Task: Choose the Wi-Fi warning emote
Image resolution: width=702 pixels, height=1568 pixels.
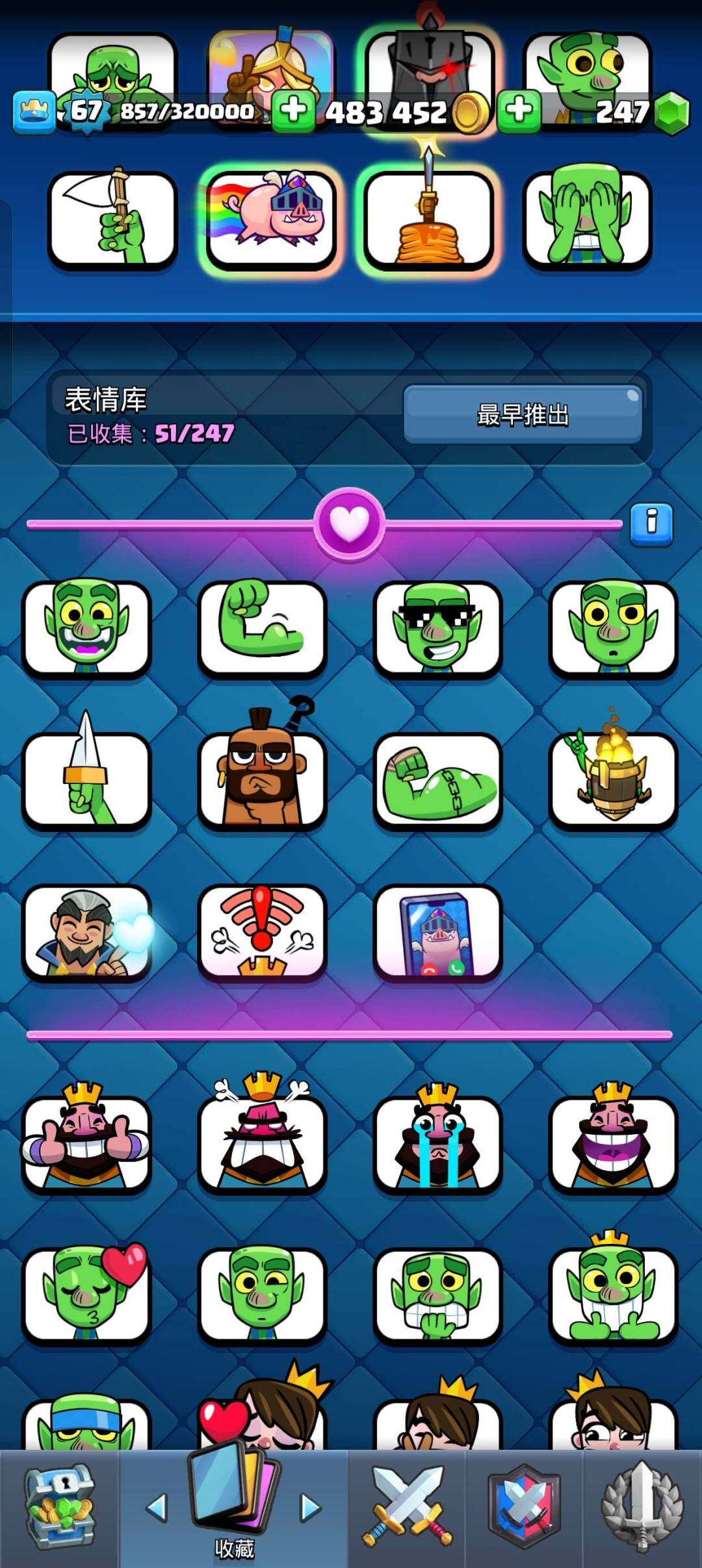Action: (261, 931)
